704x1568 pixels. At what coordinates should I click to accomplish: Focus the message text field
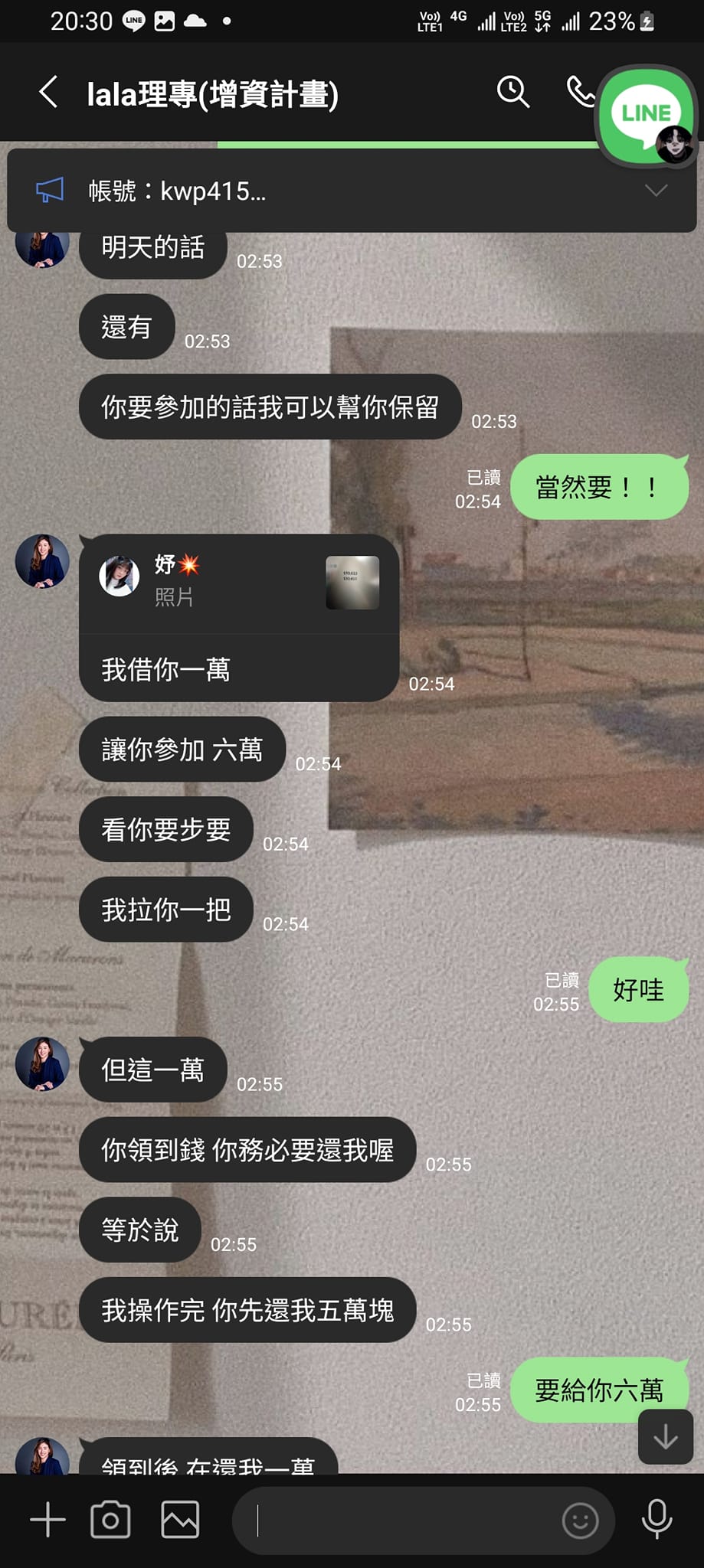[398, 1521]
